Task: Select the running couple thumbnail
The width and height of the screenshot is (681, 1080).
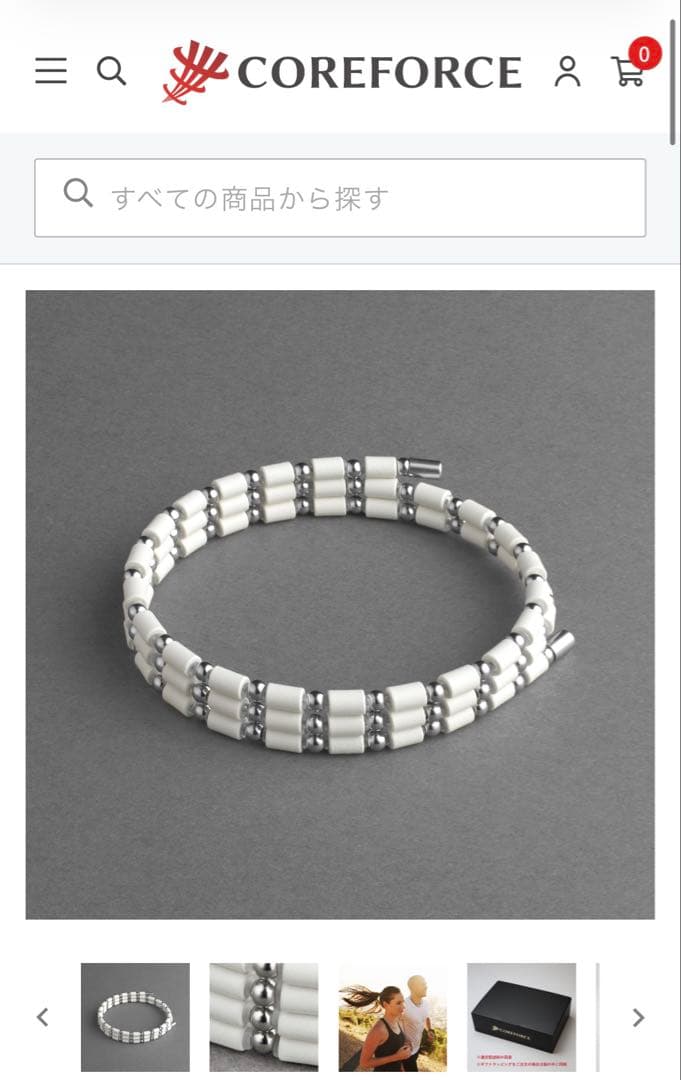Action: 393,1017
